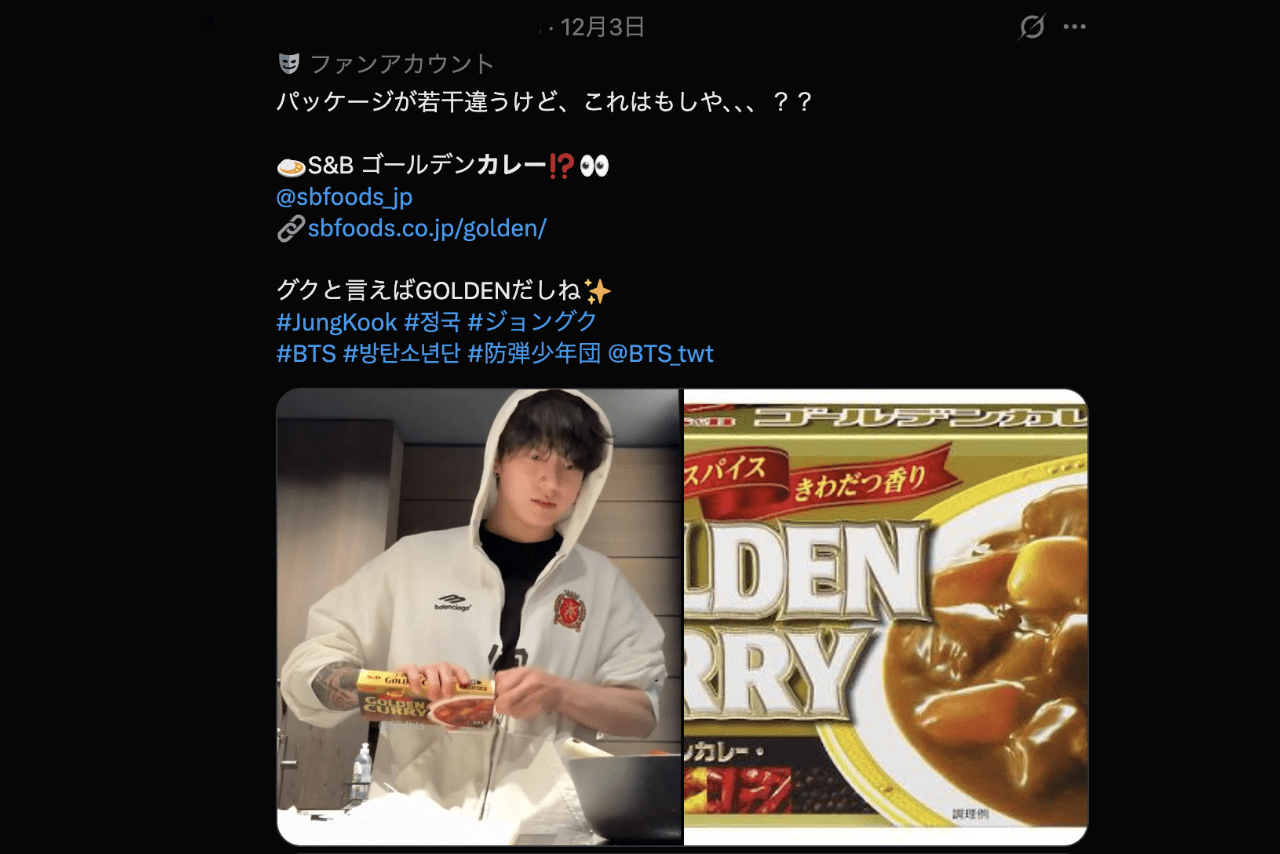Screen dimensions: 1280x854
Task: Open the sbfoods.co.jp/golden/ link
Action: 427,228
